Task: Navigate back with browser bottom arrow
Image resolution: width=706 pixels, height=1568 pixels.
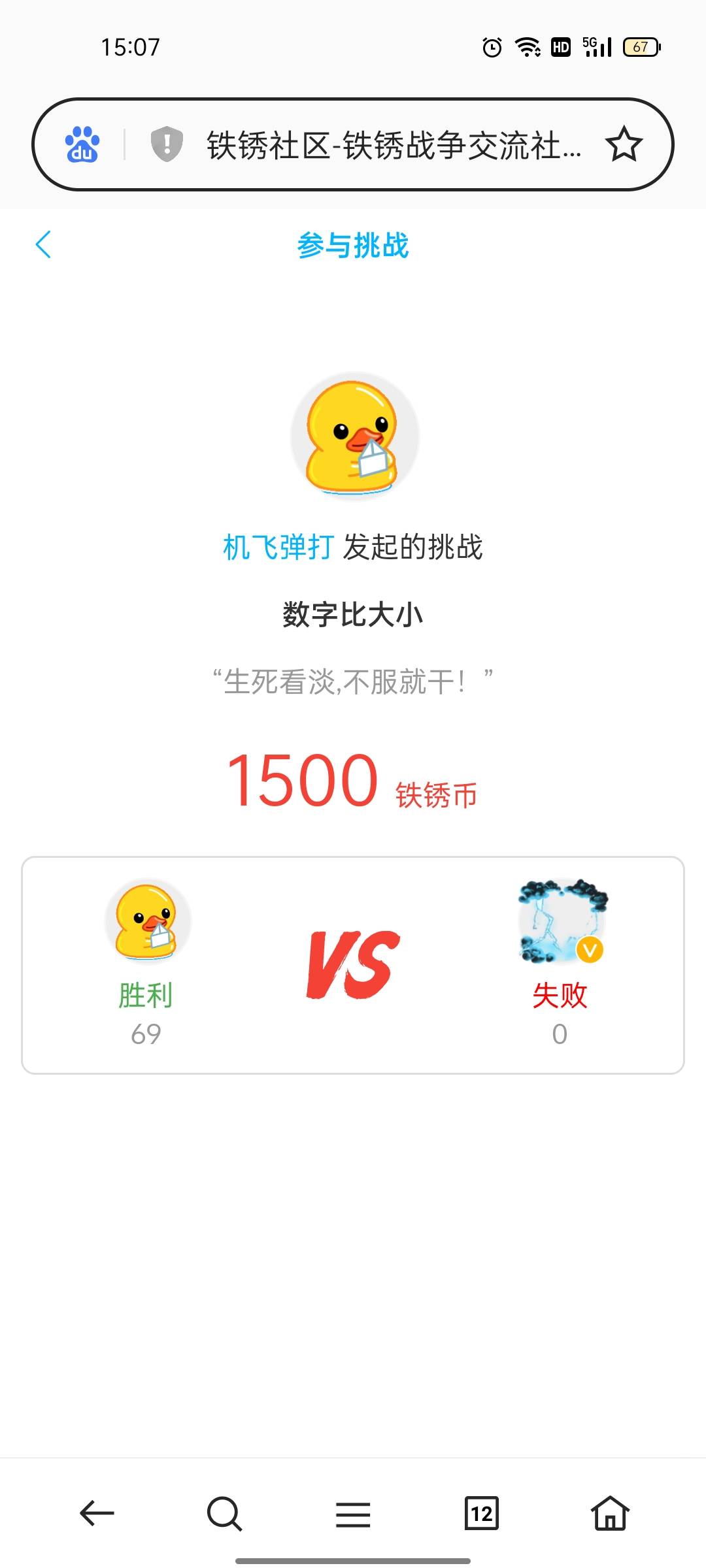Action: 97,1513
